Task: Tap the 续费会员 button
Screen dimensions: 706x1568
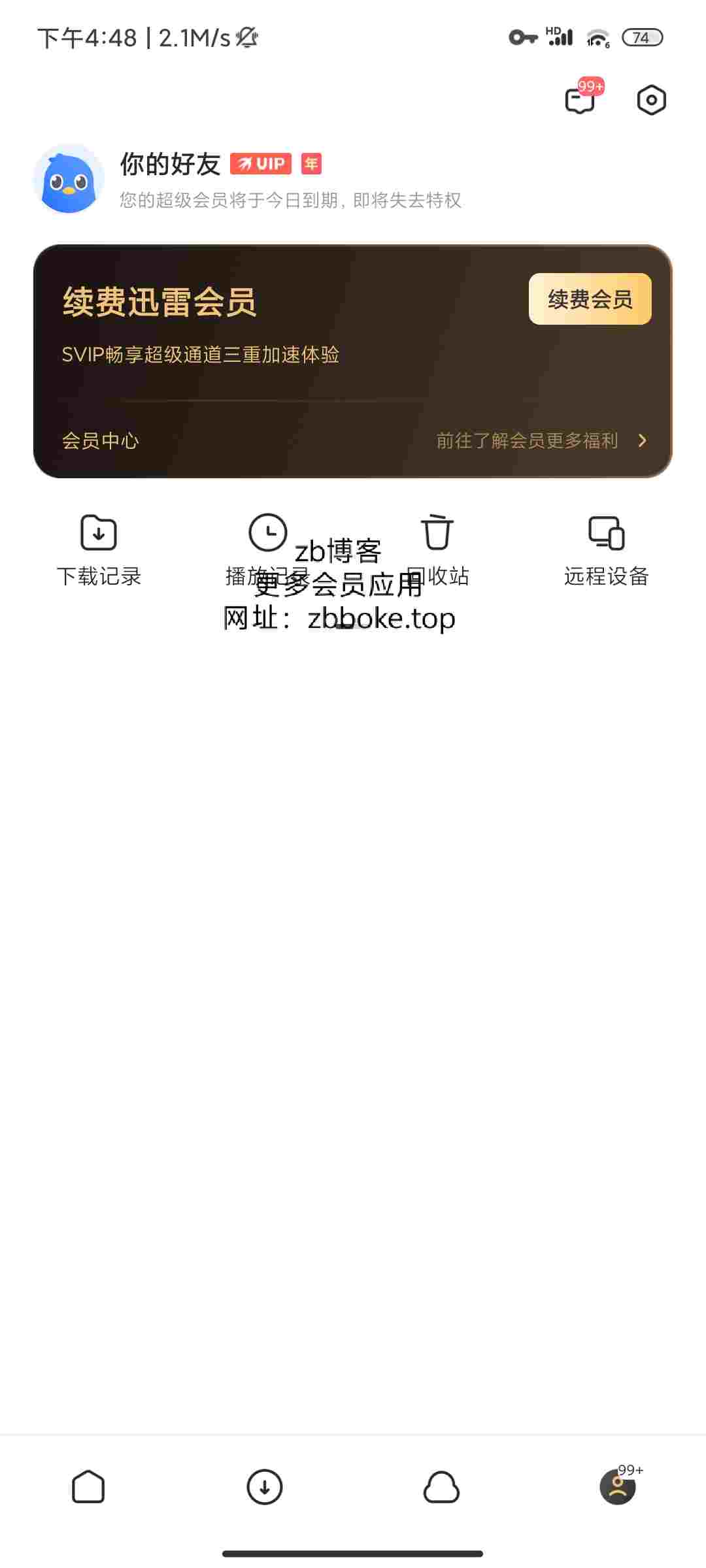Action: click(x=590, y=299)
